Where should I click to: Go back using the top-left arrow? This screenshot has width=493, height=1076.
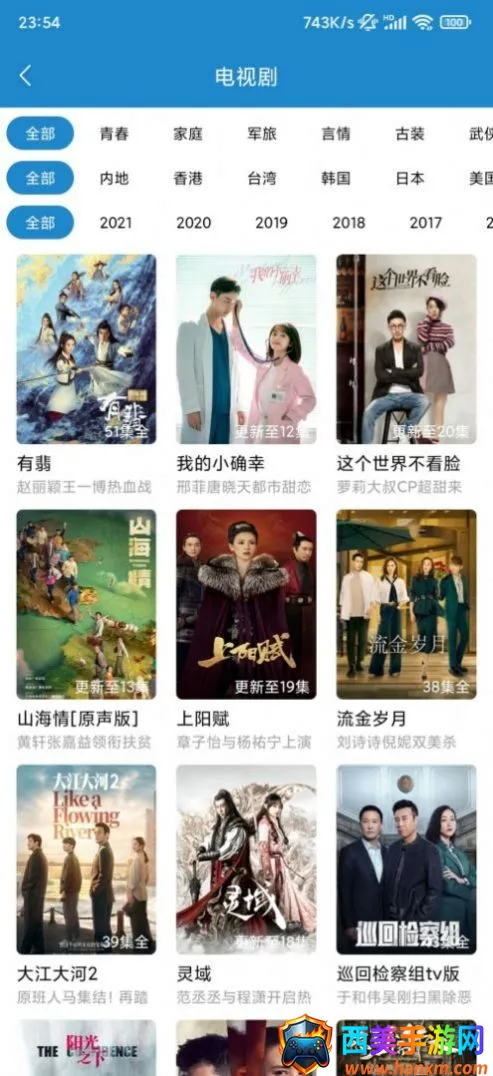(25, 76)
